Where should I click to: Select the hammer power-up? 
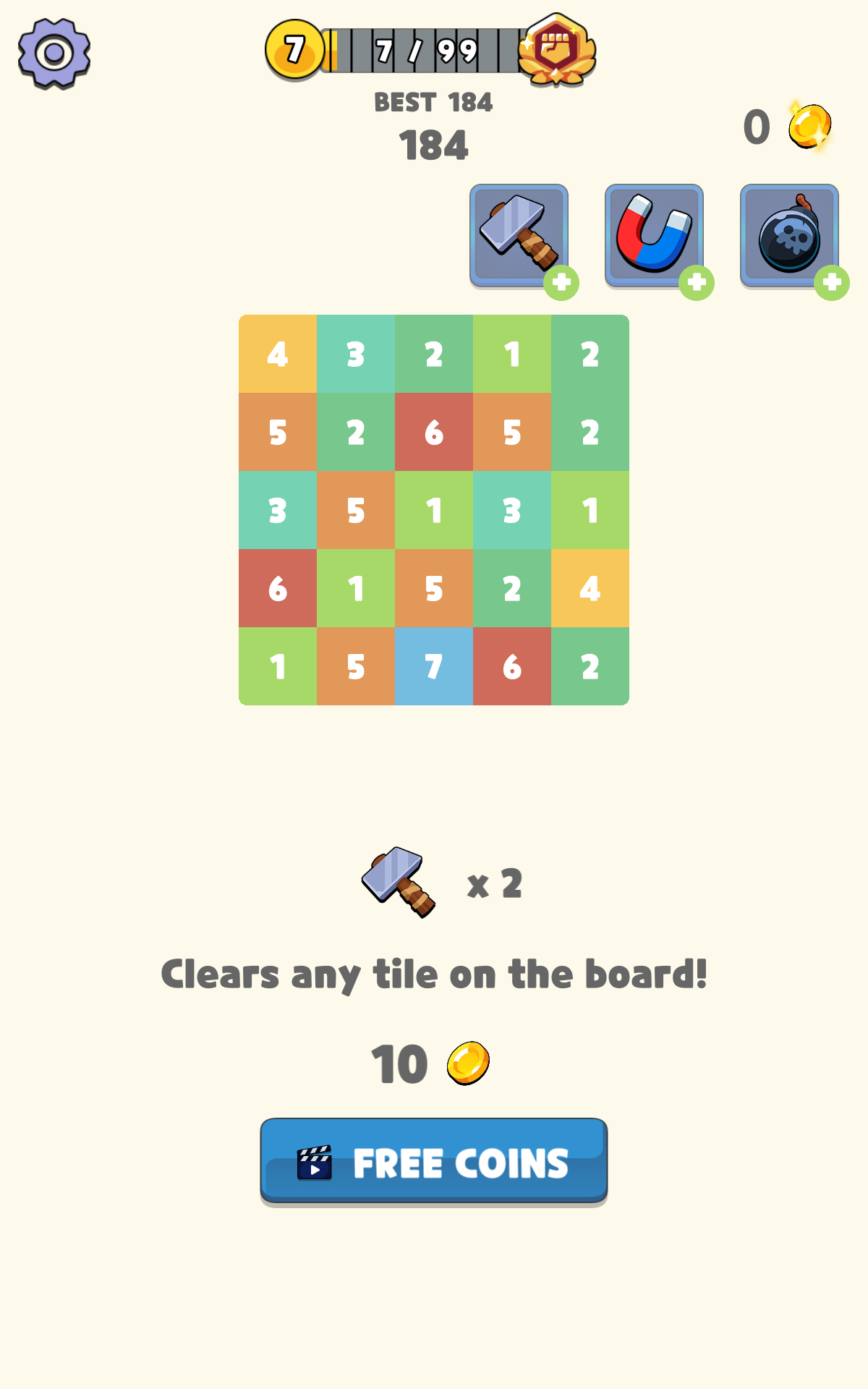tap(519, 235)
